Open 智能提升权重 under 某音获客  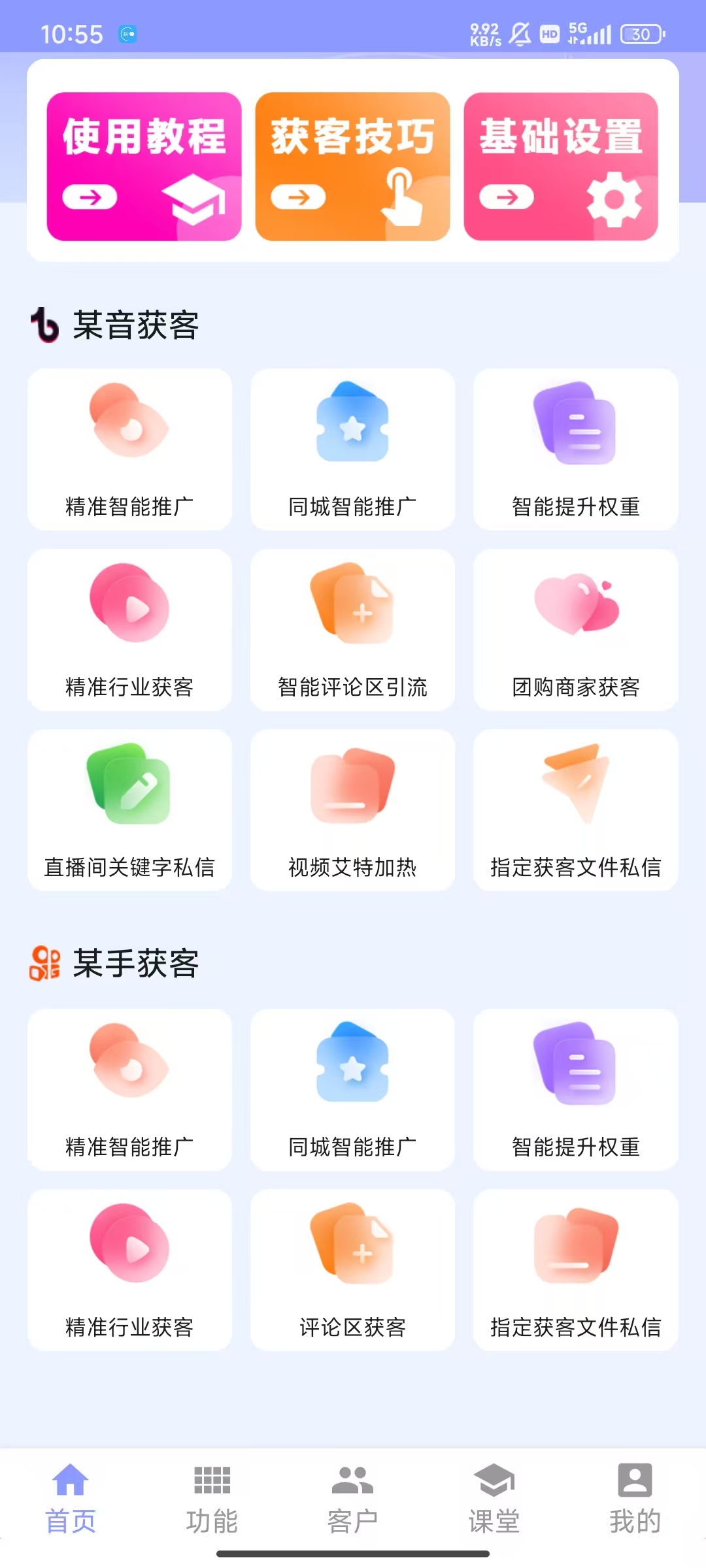coord(575,449)
